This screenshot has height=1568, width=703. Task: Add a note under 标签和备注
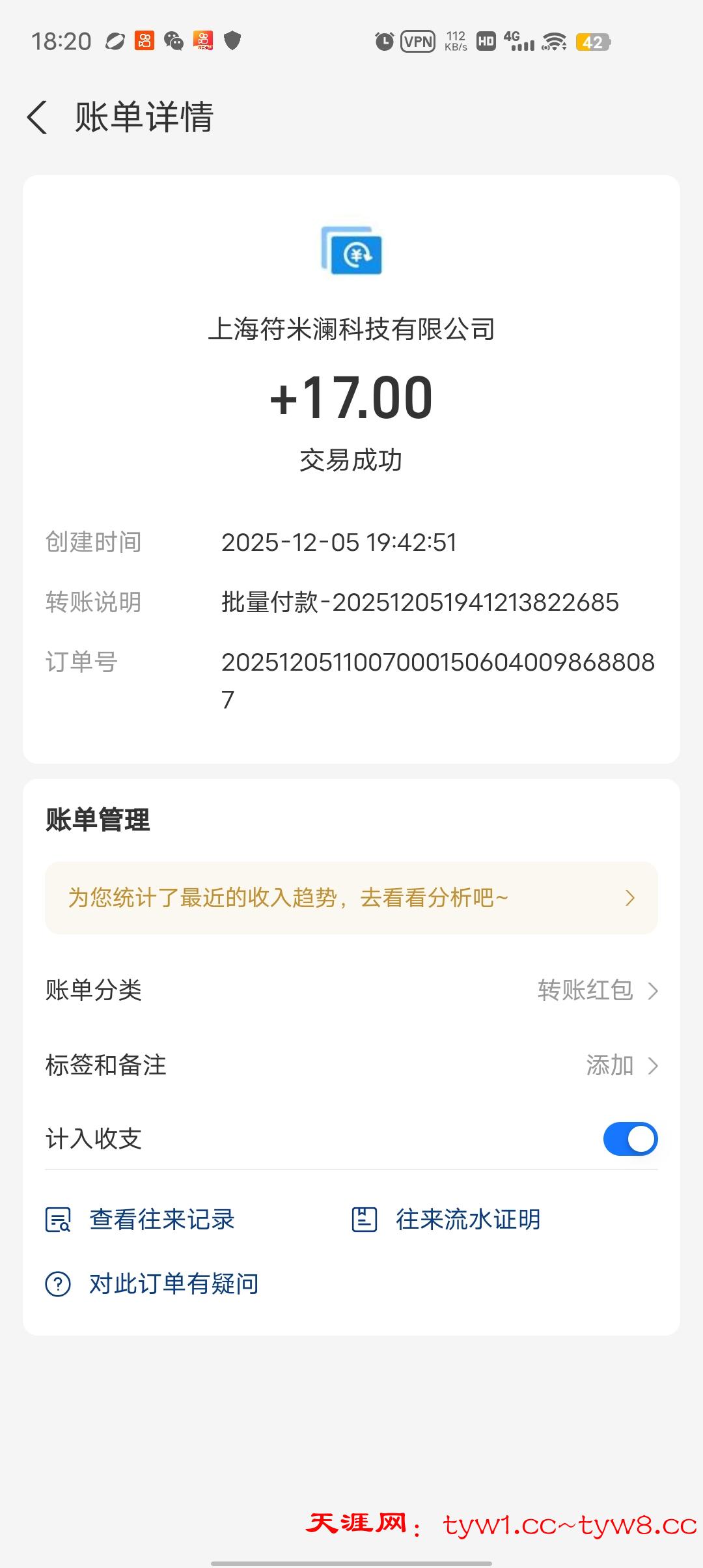[621, 1066]
